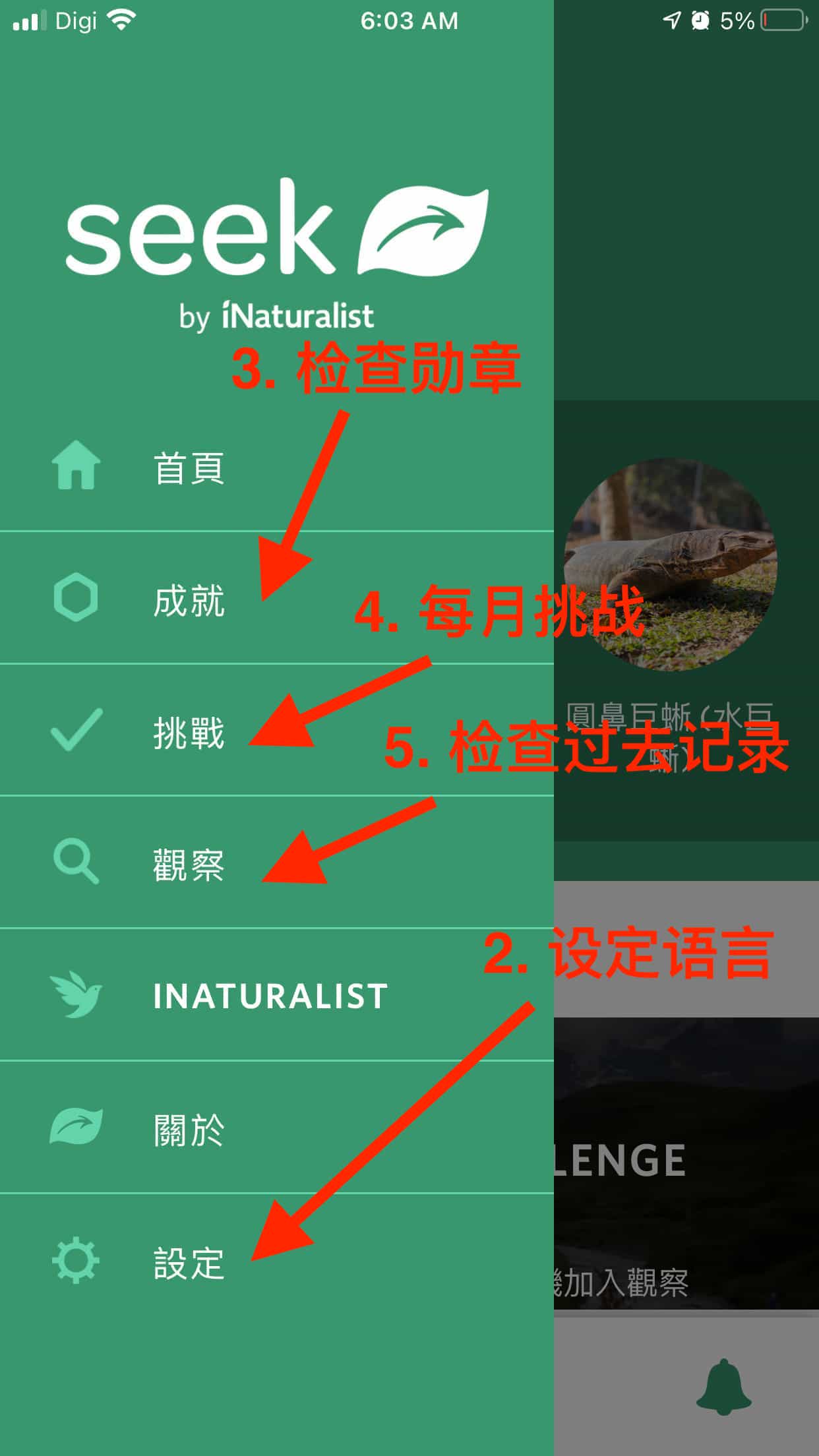Open the INATURALIST menu item
This screenshot has height=1456, width=819.
[x=269, y=996]
